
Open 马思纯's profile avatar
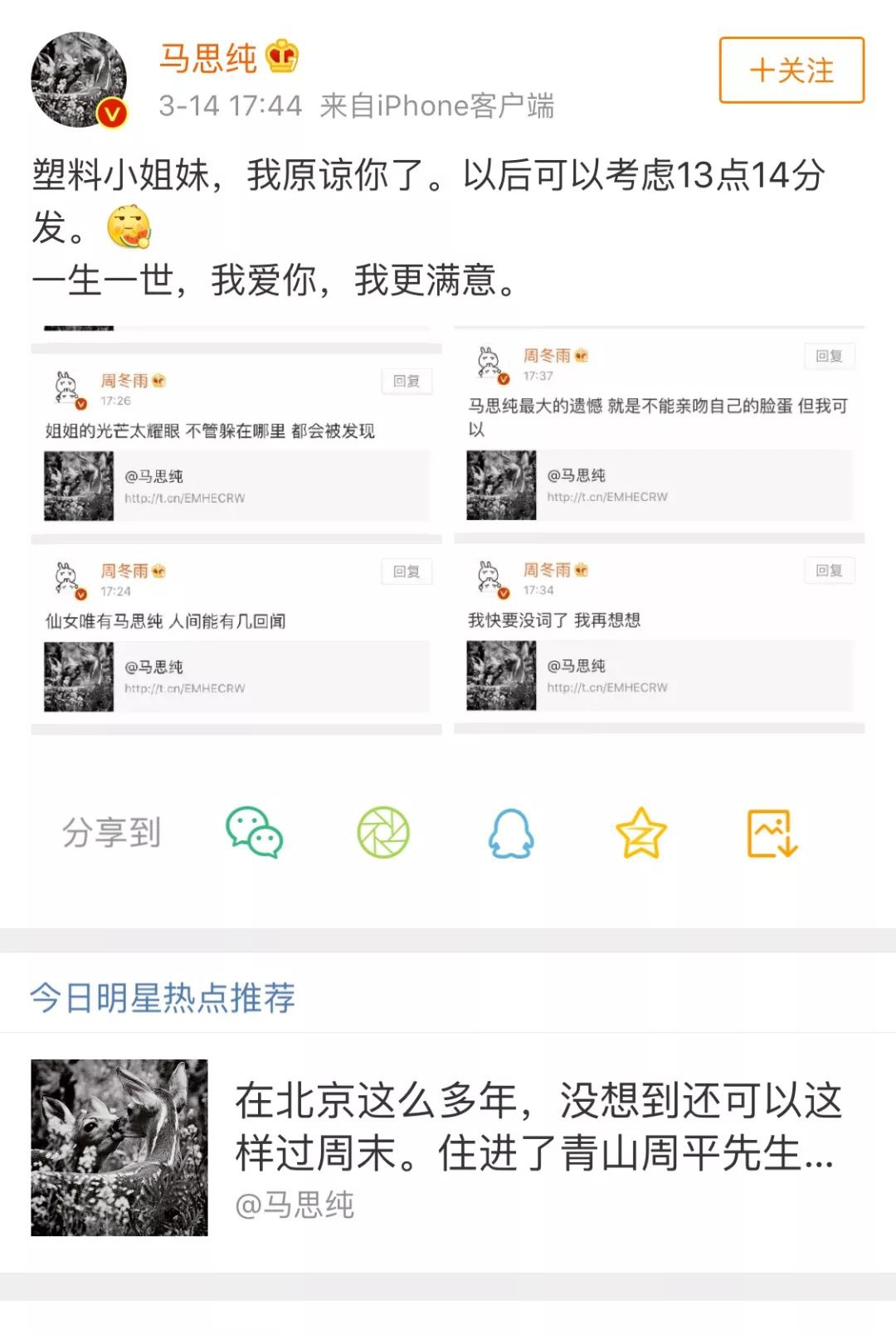click(x=79, y=80)
